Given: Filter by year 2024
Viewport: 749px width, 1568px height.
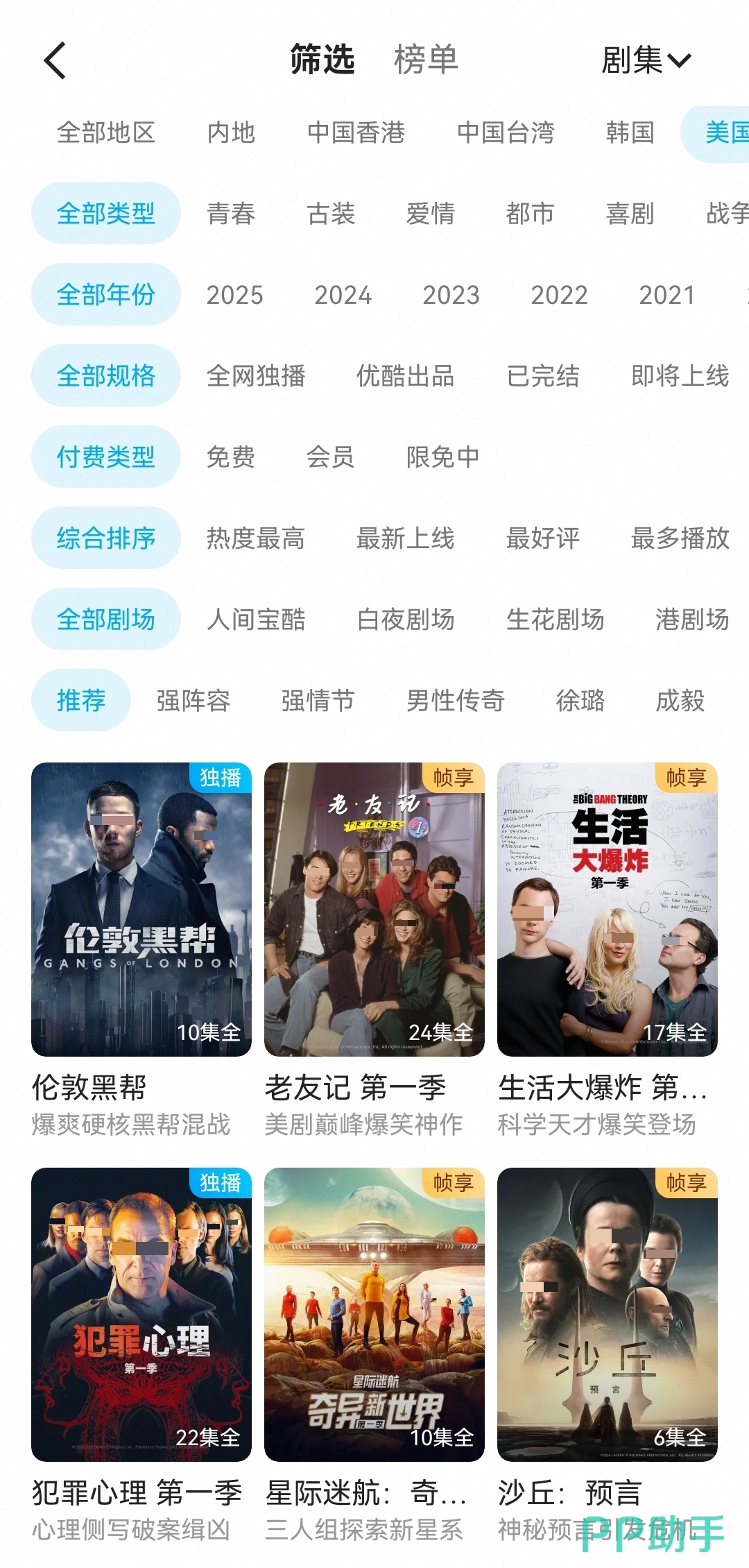Looking at the screenshot, I should coord(343,295).
